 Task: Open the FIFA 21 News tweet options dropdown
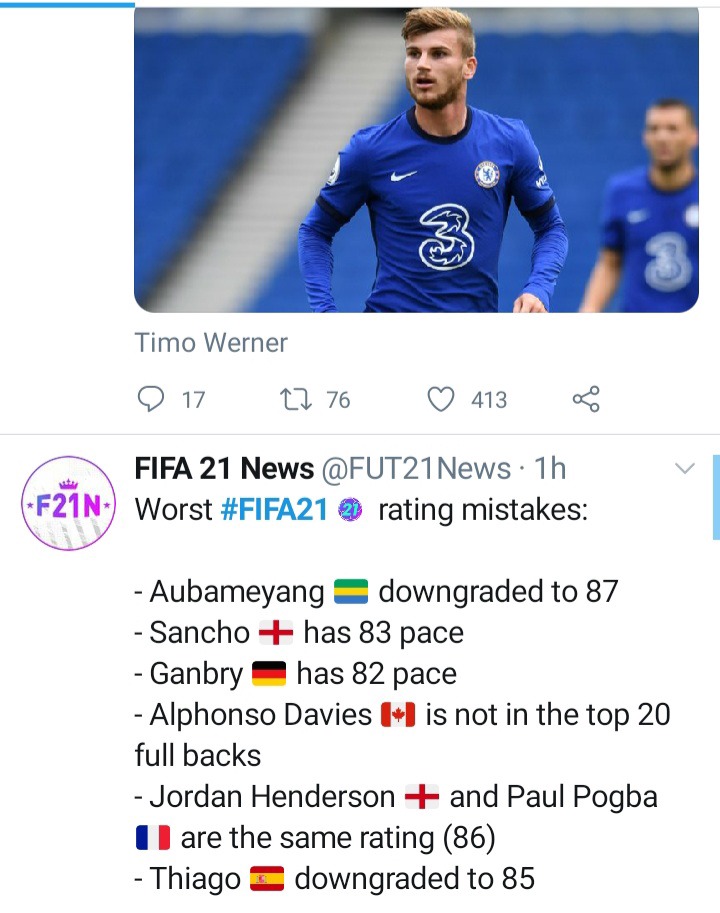coord(685,469)
